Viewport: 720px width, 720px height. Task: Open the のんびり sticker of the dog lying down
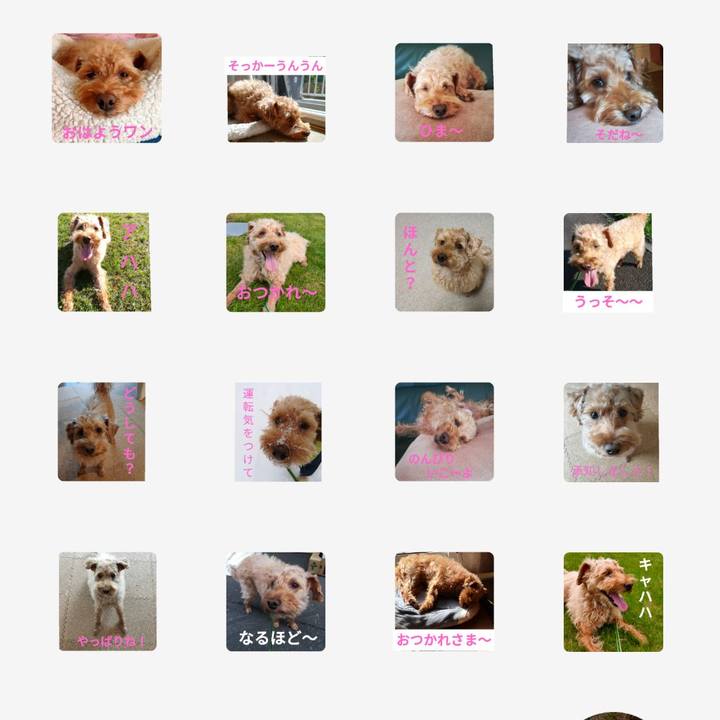coord(444,431)
